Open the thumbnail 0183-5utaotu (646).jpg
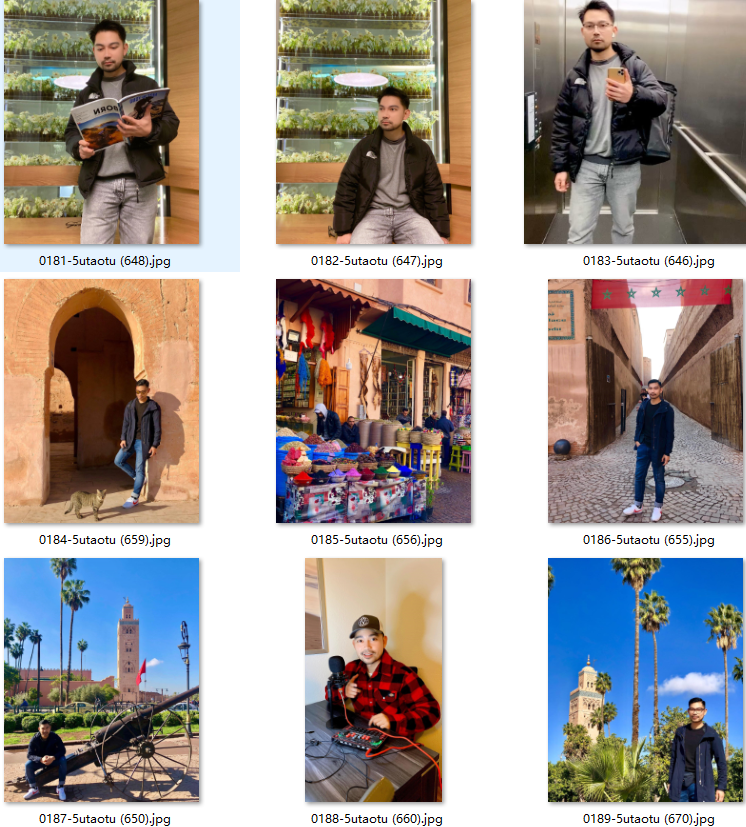 [633, 122]
